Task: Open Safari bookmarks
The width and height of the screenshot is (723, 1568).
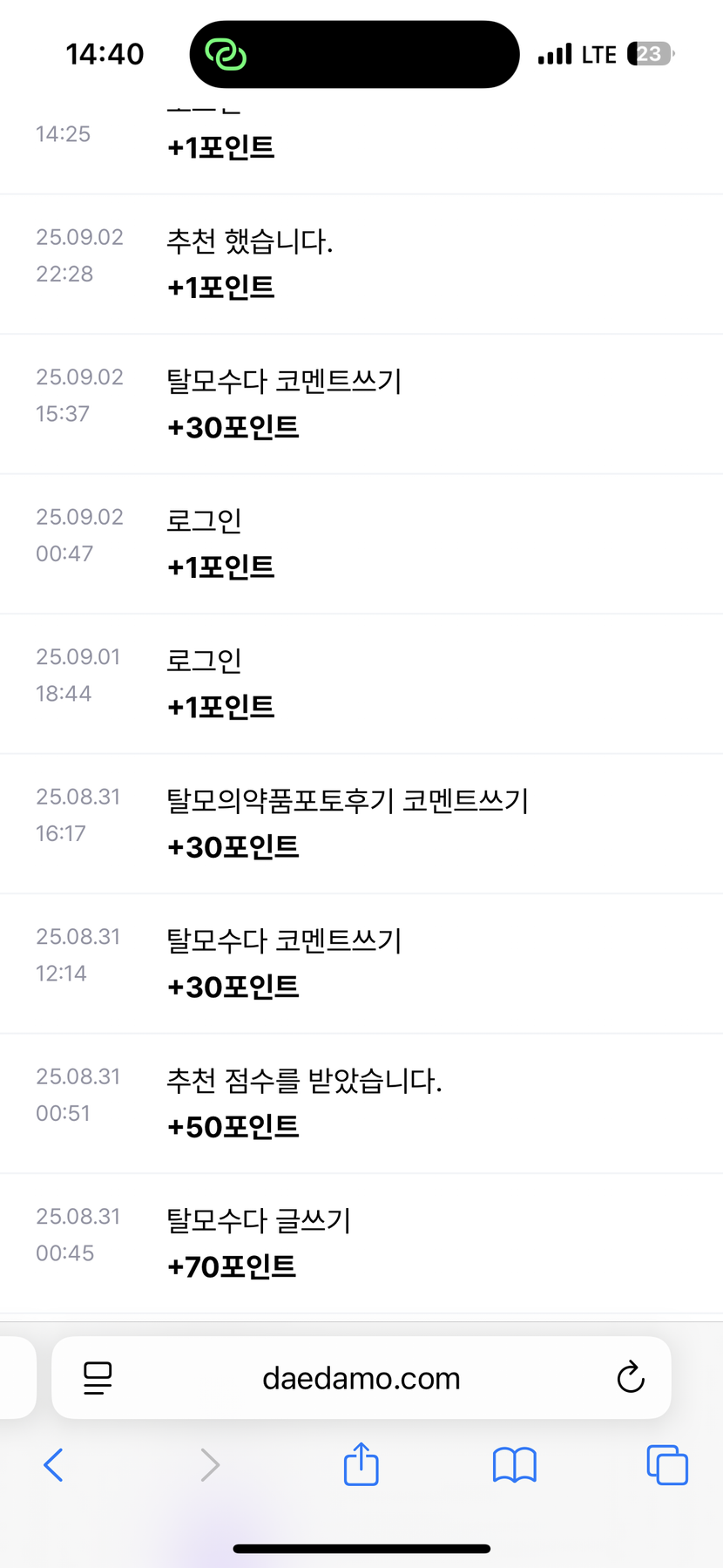Action: 514,1465
